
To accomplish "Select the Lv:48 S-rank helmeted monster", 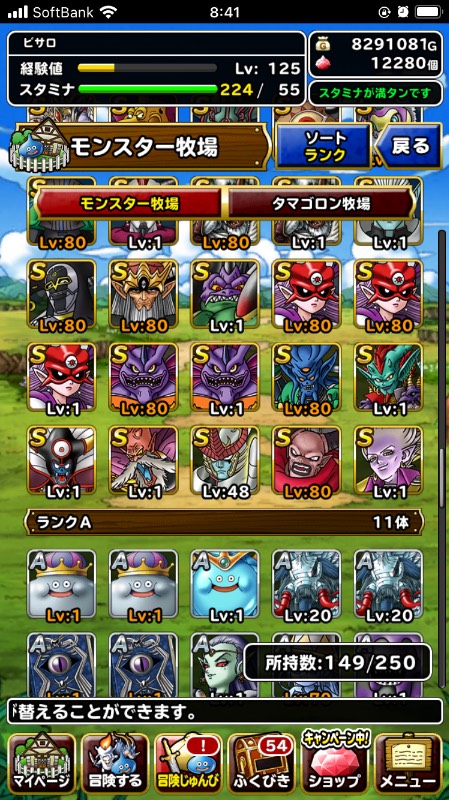I will pos(225,461).
